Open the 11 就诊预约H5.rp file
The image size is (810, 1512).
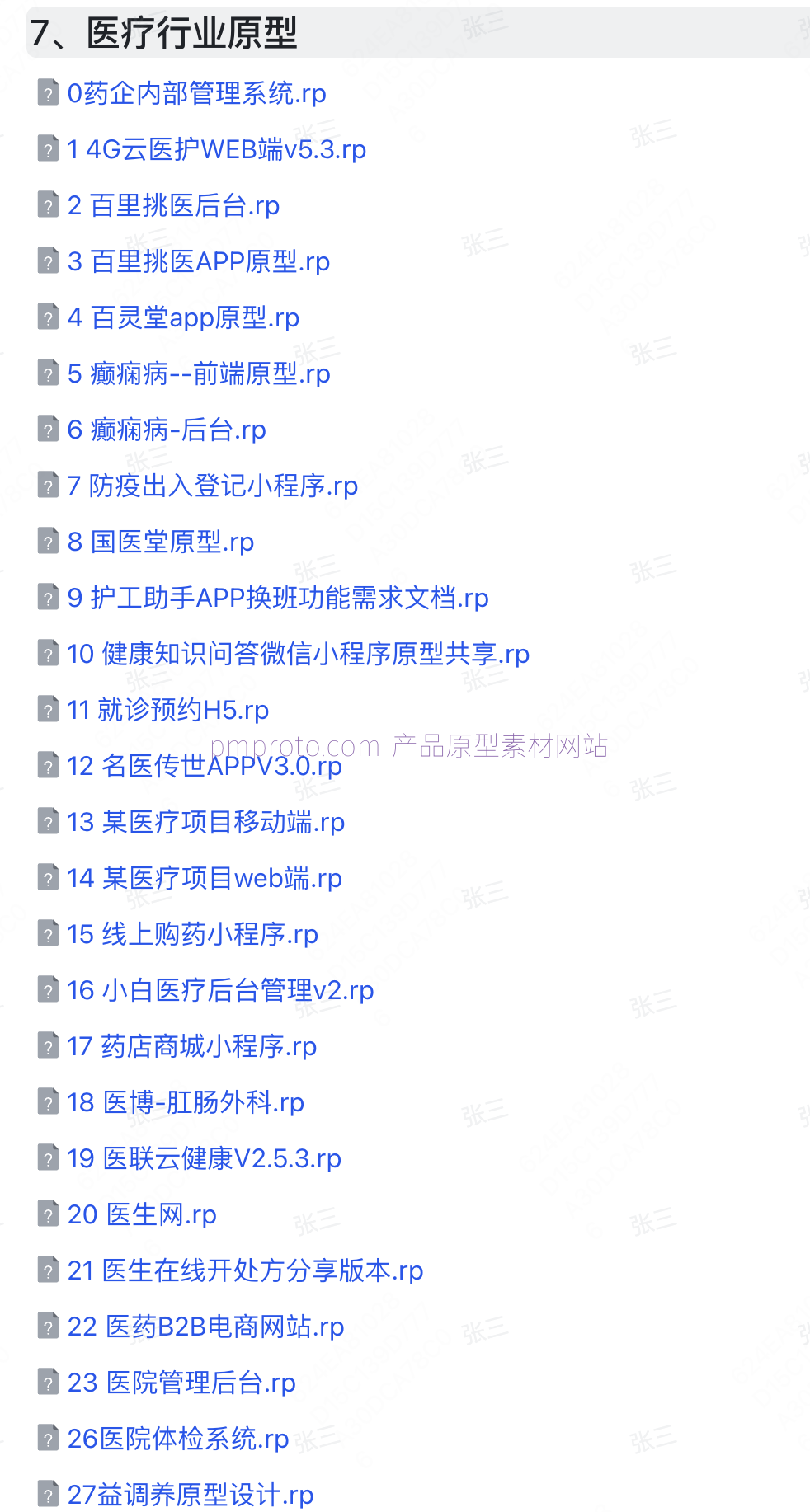pyautogui.click(x=167, y=710)
